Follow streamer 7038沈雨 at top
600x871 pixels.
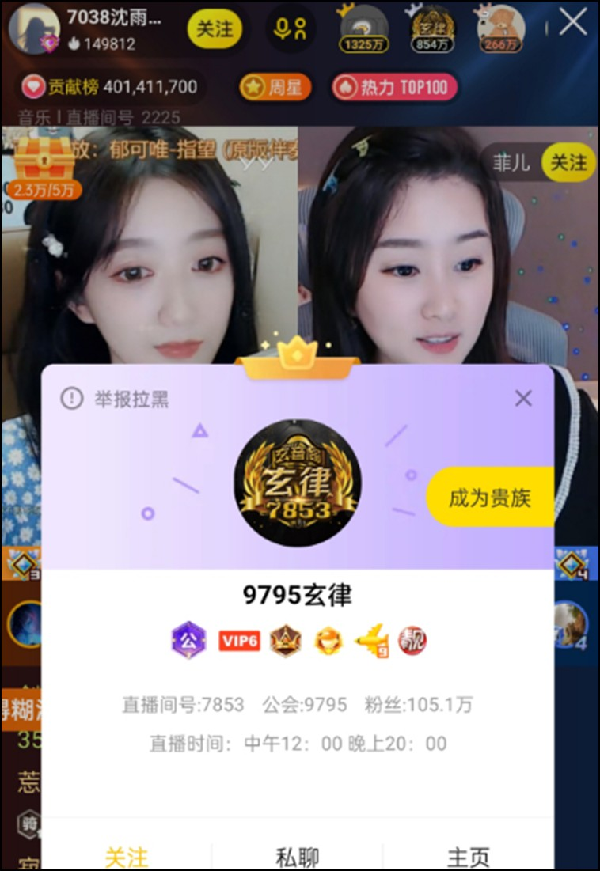tap(214, 30)
